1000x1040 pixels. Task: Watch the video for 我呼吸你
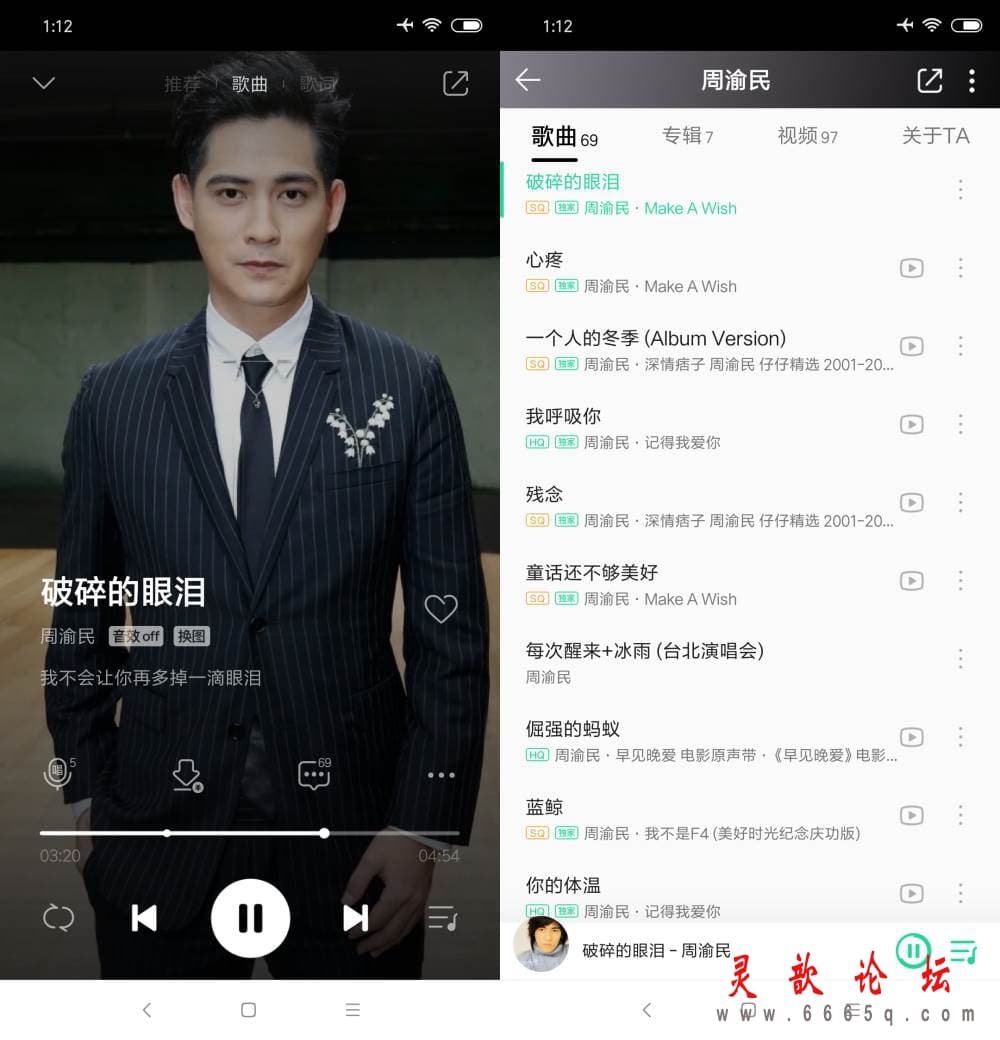point(911,424)
